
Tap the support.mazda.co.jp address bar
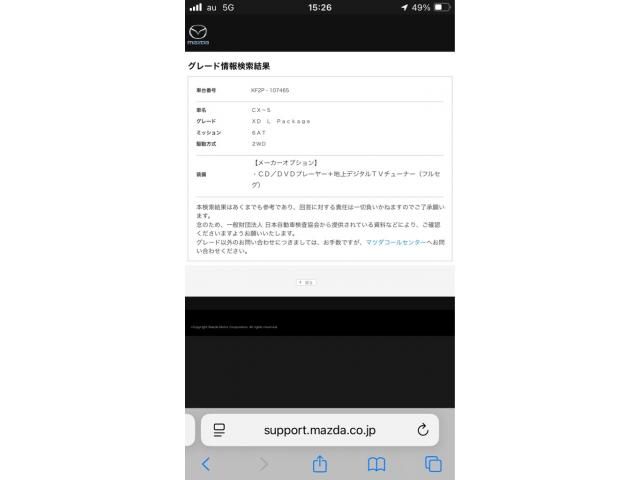point(320,430)
